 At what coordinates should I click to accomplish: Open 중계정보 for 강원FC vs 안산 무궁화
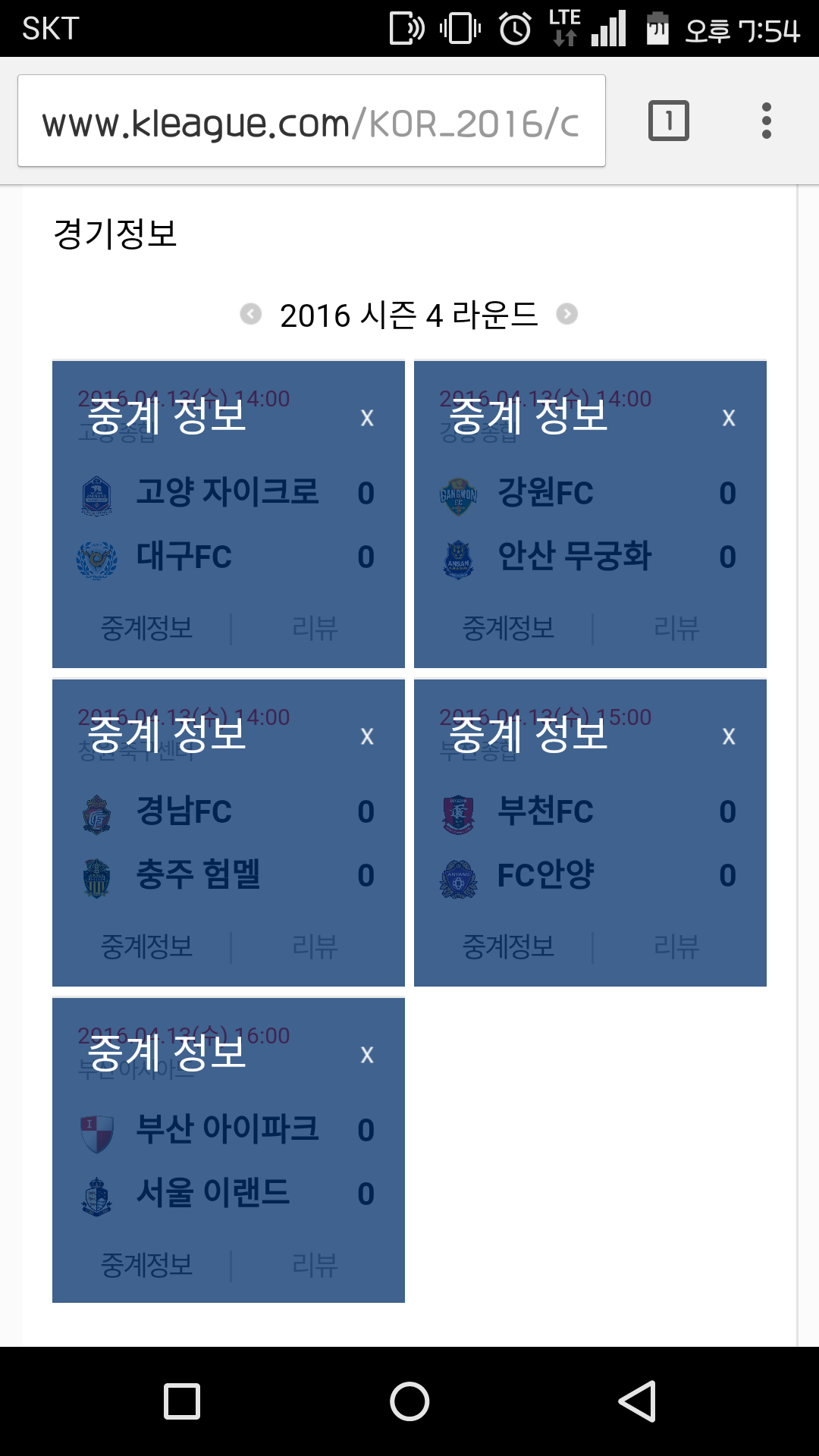click(x=509, y=628)
